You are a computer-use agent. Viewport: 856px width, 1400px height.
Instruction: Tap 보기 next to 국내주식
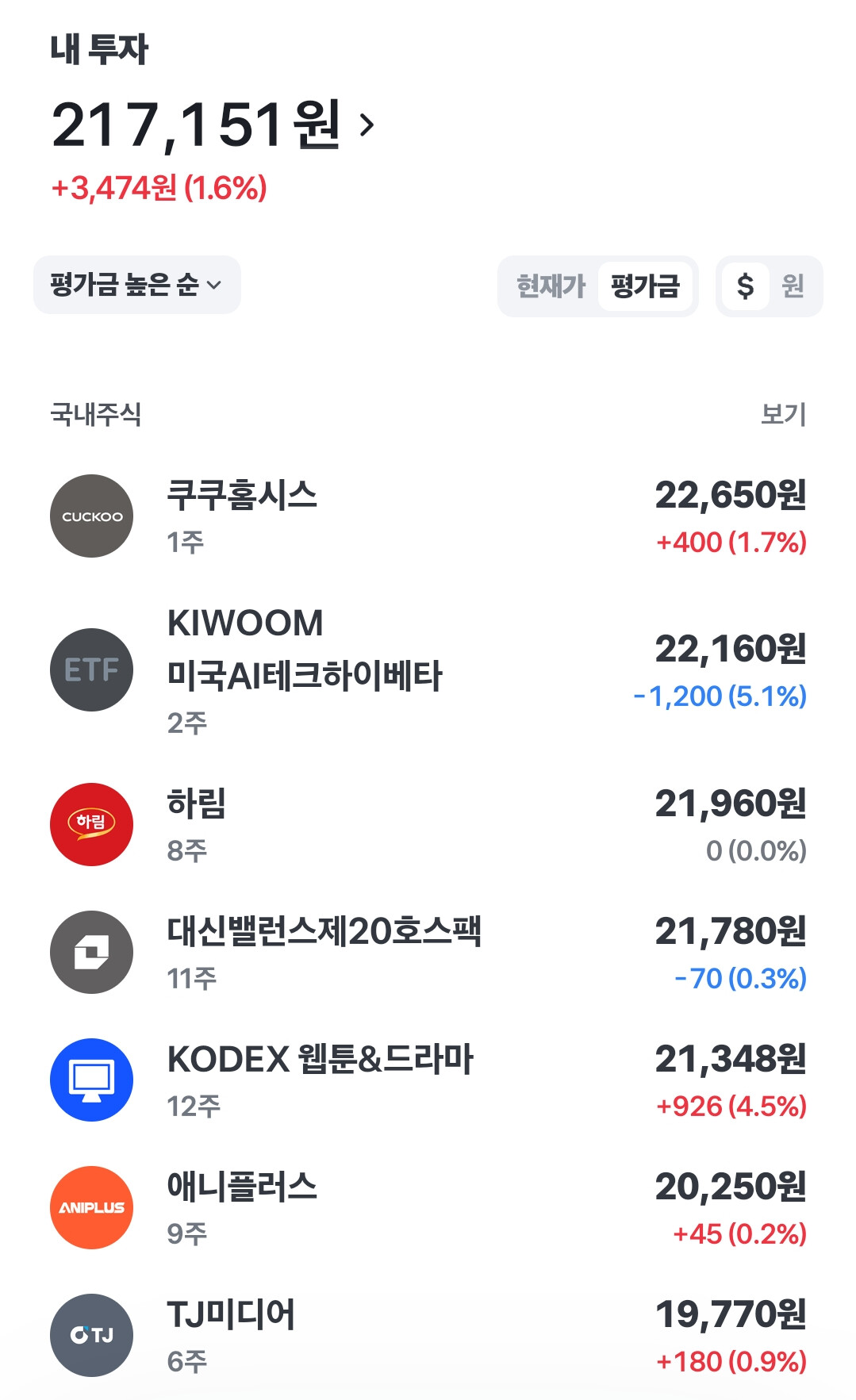tap(784, 414)
